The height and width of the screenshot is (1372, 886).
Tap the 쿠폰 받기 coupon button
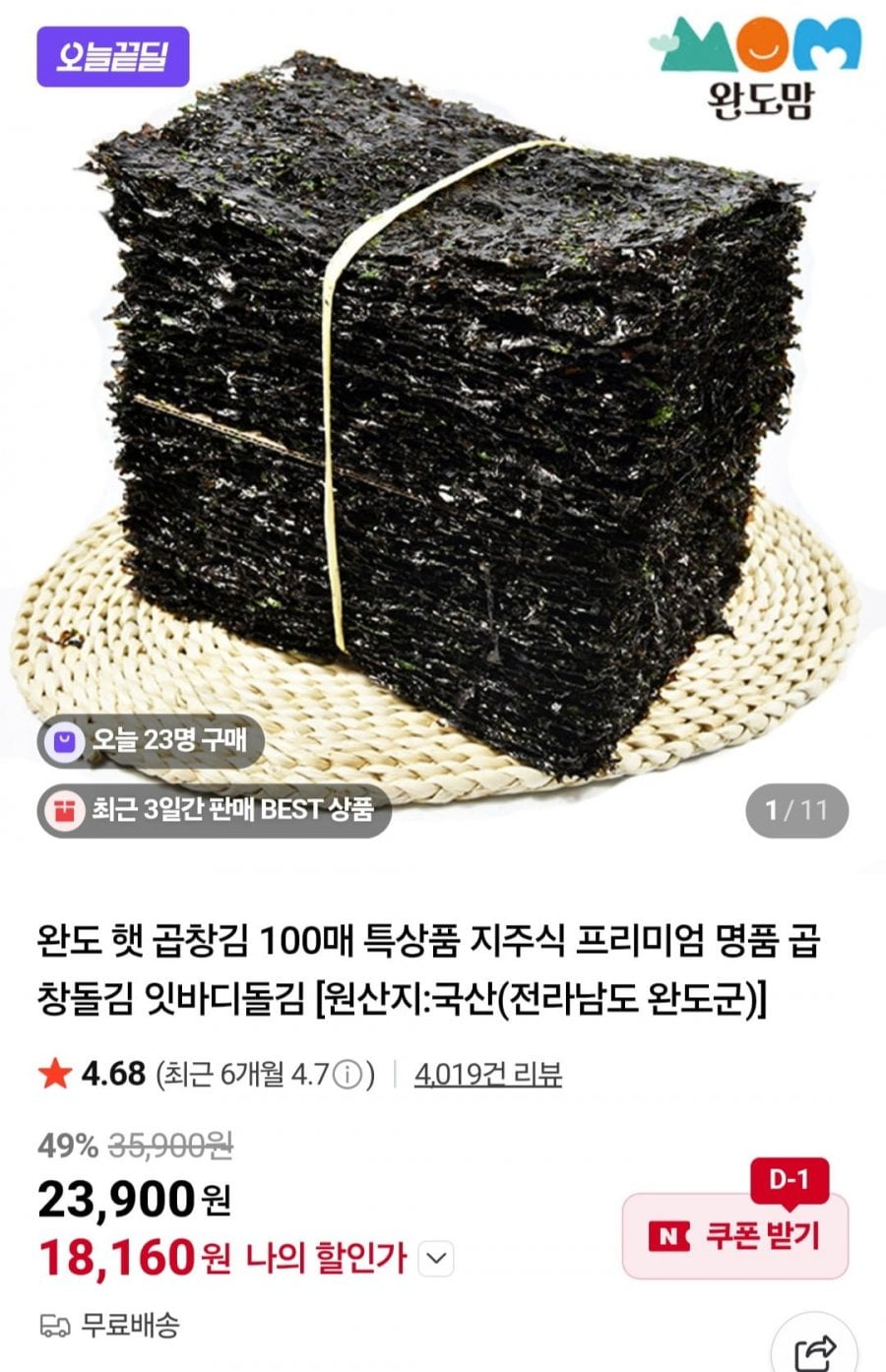735,1236
